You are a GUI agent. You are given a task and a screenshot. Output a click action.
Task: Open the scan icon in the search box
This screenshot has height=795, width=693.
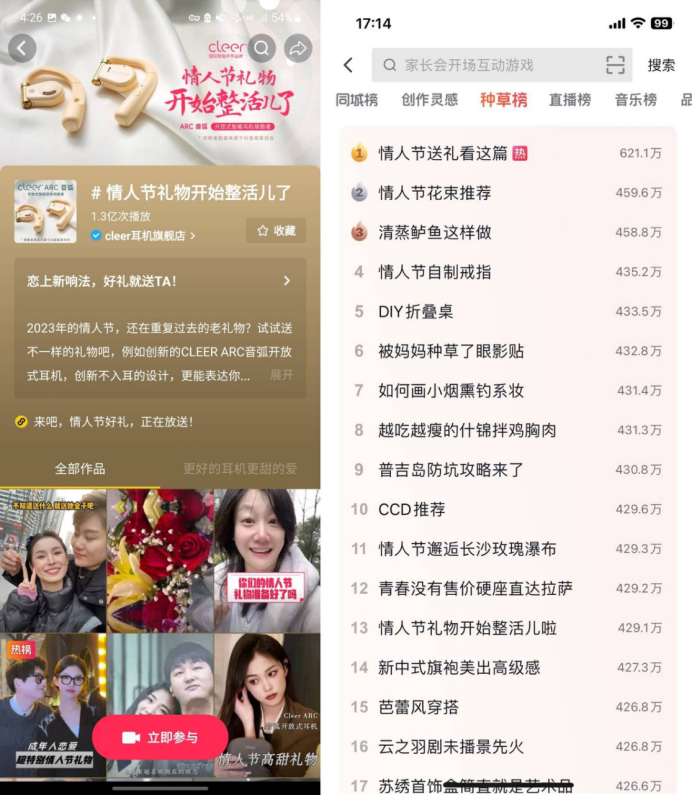615,65
